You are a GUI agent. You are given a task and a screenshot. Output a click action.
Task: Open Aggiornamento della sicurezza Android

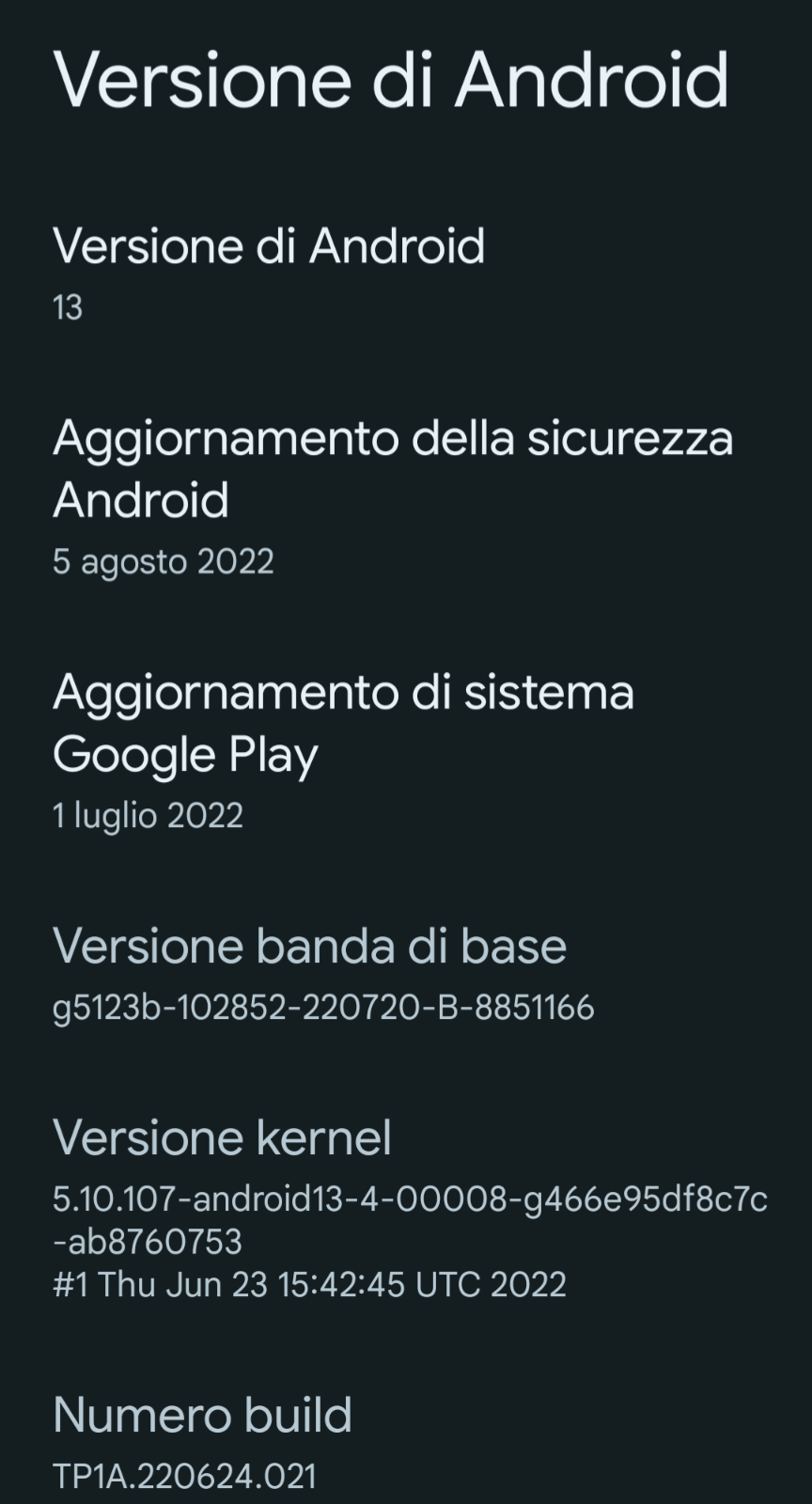(406, 496)
